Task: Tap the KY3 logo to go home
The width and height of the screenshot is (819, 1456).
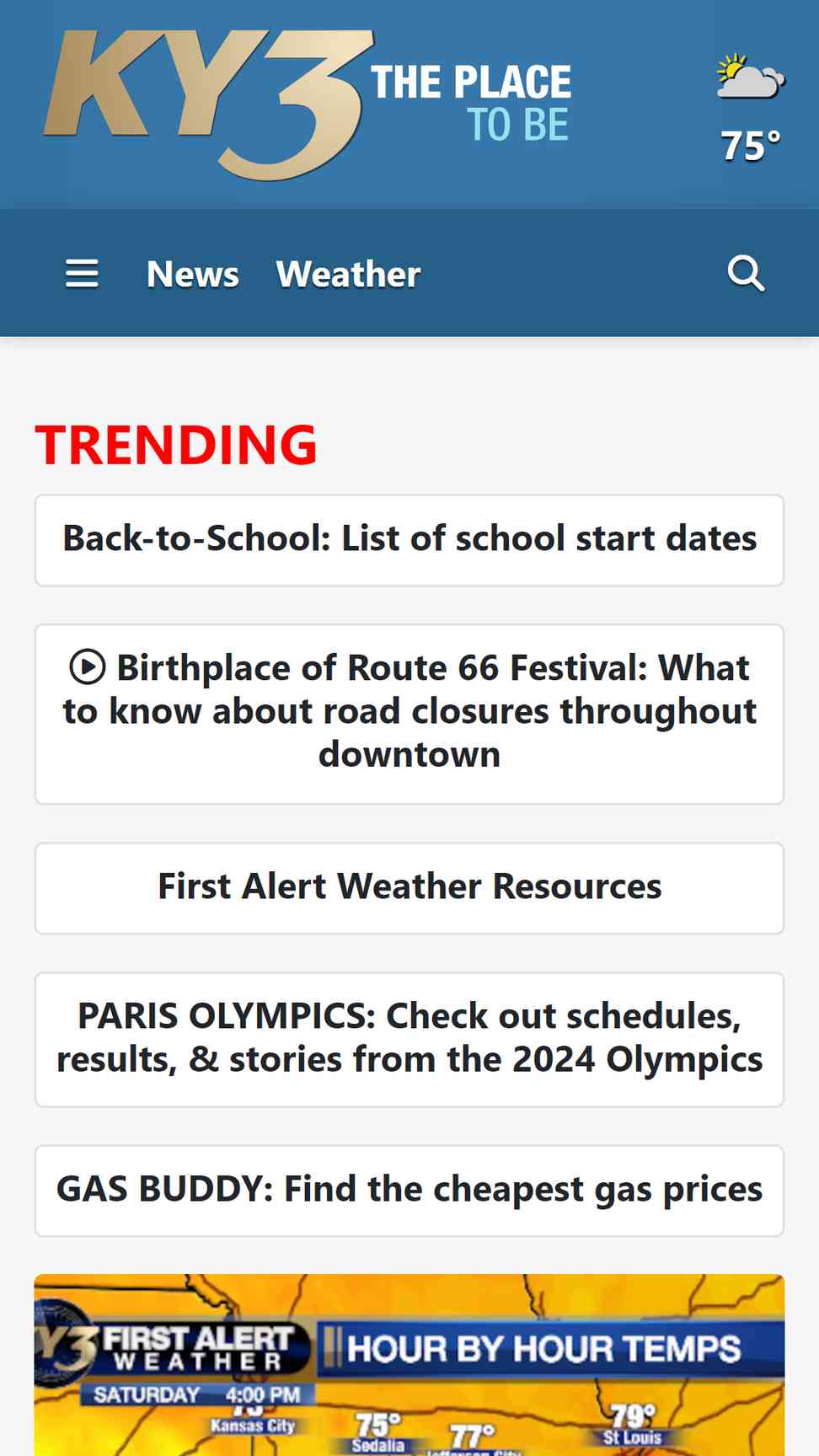Action: click(x=308, y=104)
